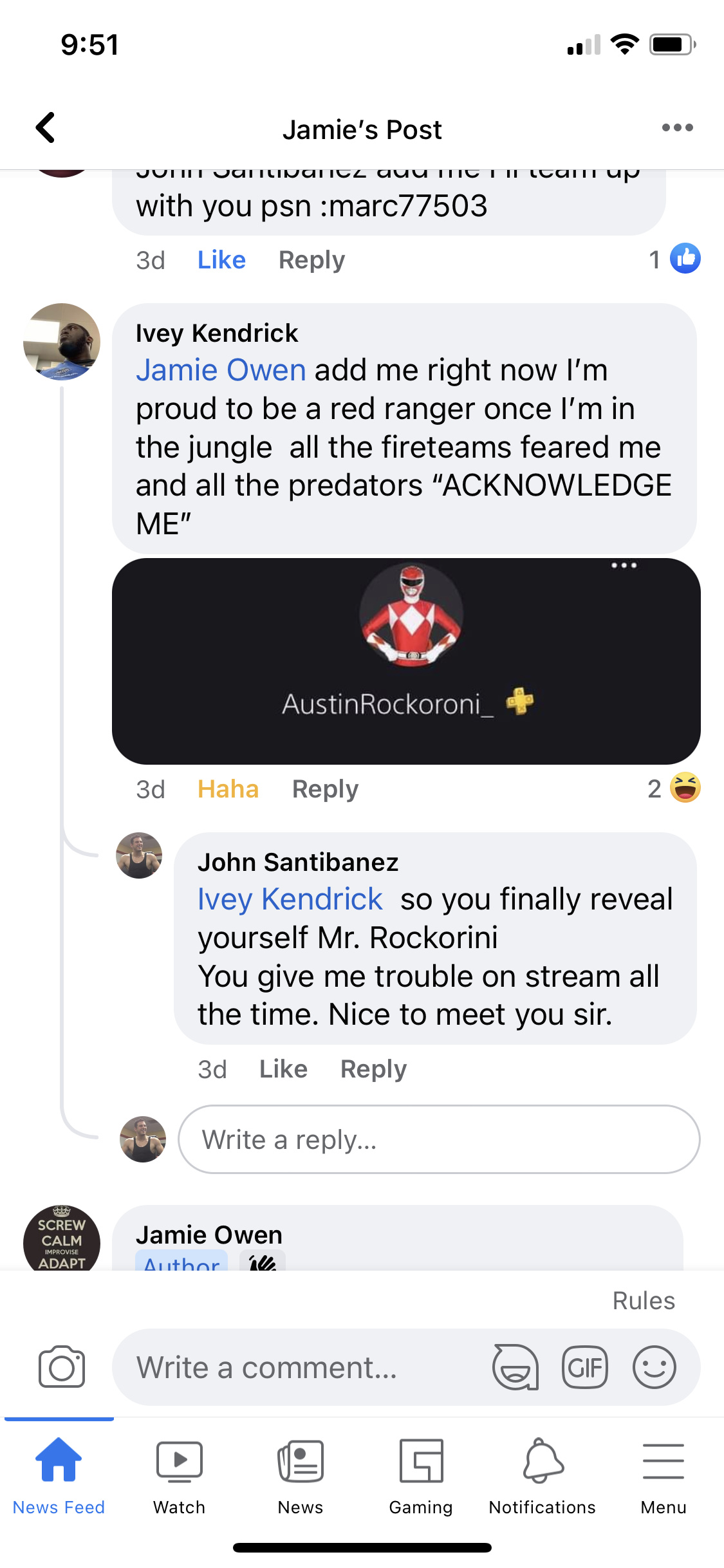The height and width of the screenshot is (1568, 724).
Task: Reply to John Santibanez's reply
Action: tap(373, 1069)
